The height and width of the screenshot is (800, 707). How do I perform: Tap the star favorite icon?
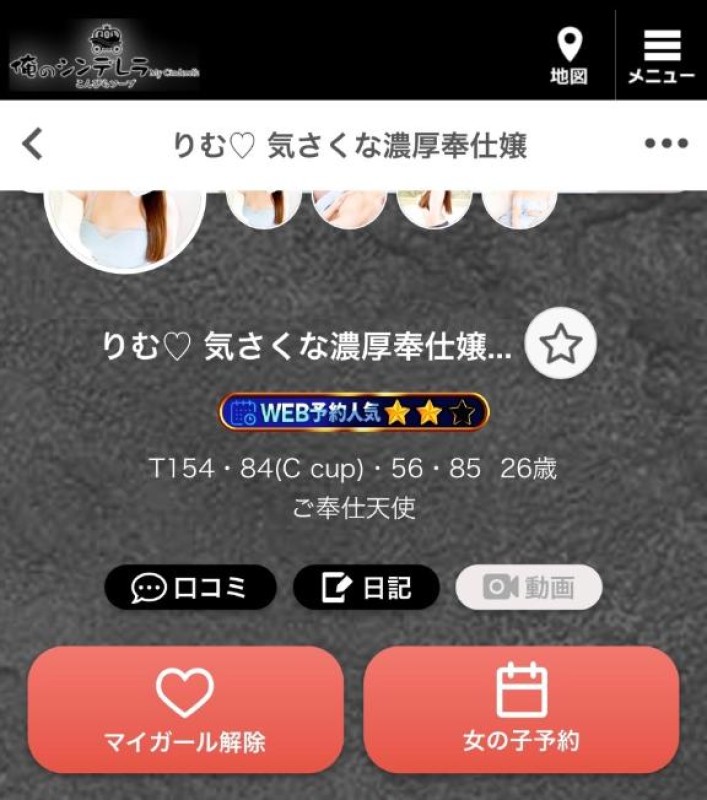point(560,345)
